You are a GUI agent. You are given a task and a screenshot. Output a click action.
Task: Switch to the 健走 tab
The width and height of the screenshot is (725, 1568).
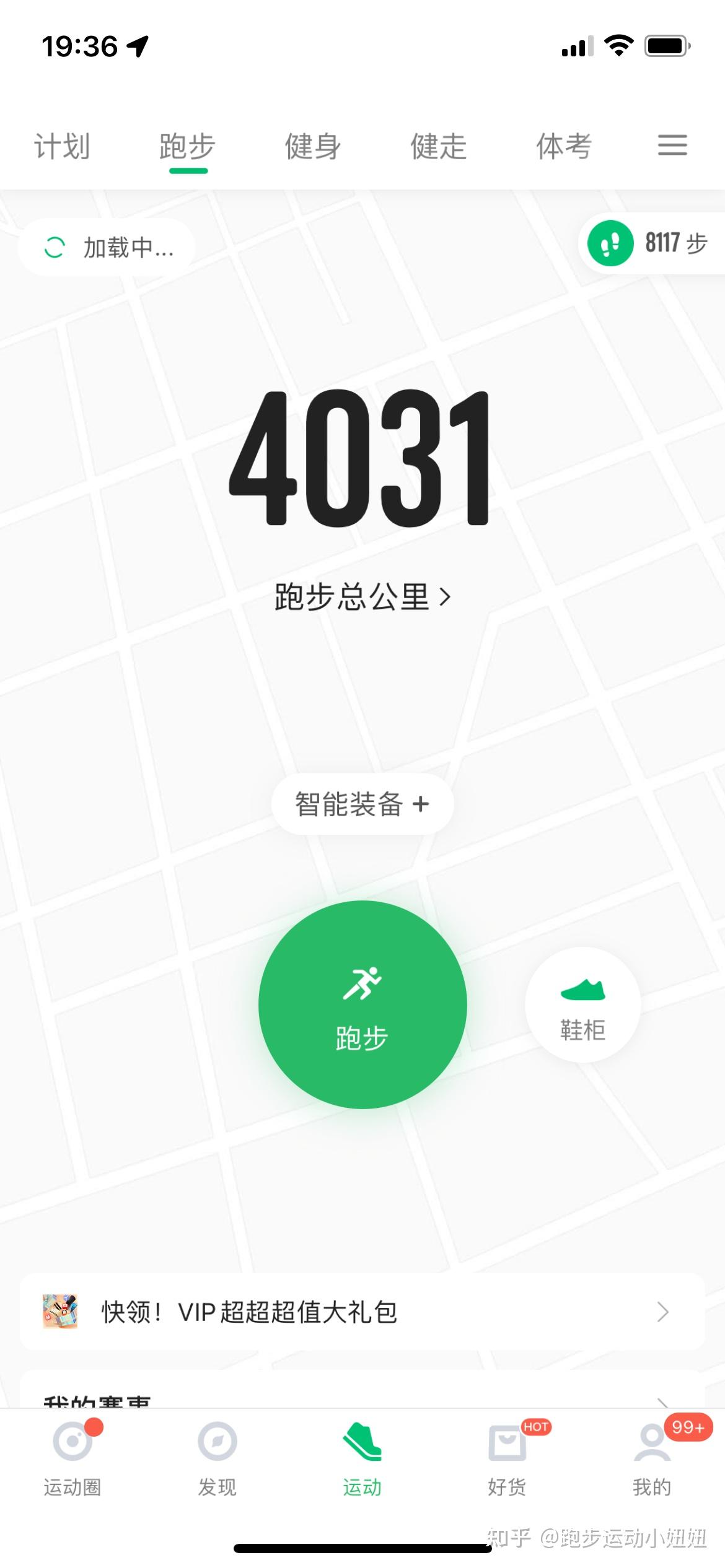click(x=438, y=147)
